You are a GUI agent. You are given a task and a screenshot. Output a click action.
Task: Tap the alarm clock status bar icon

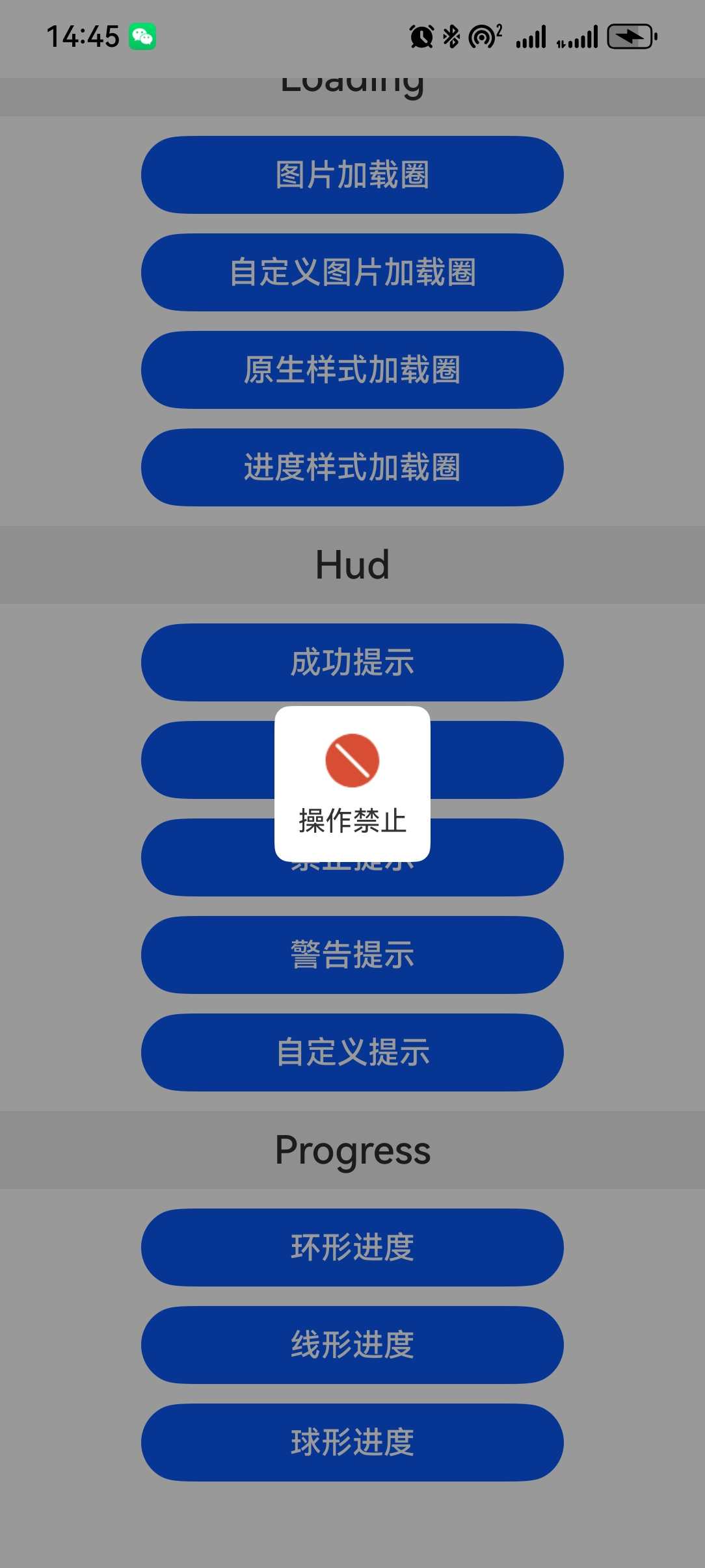click(421, 38)
